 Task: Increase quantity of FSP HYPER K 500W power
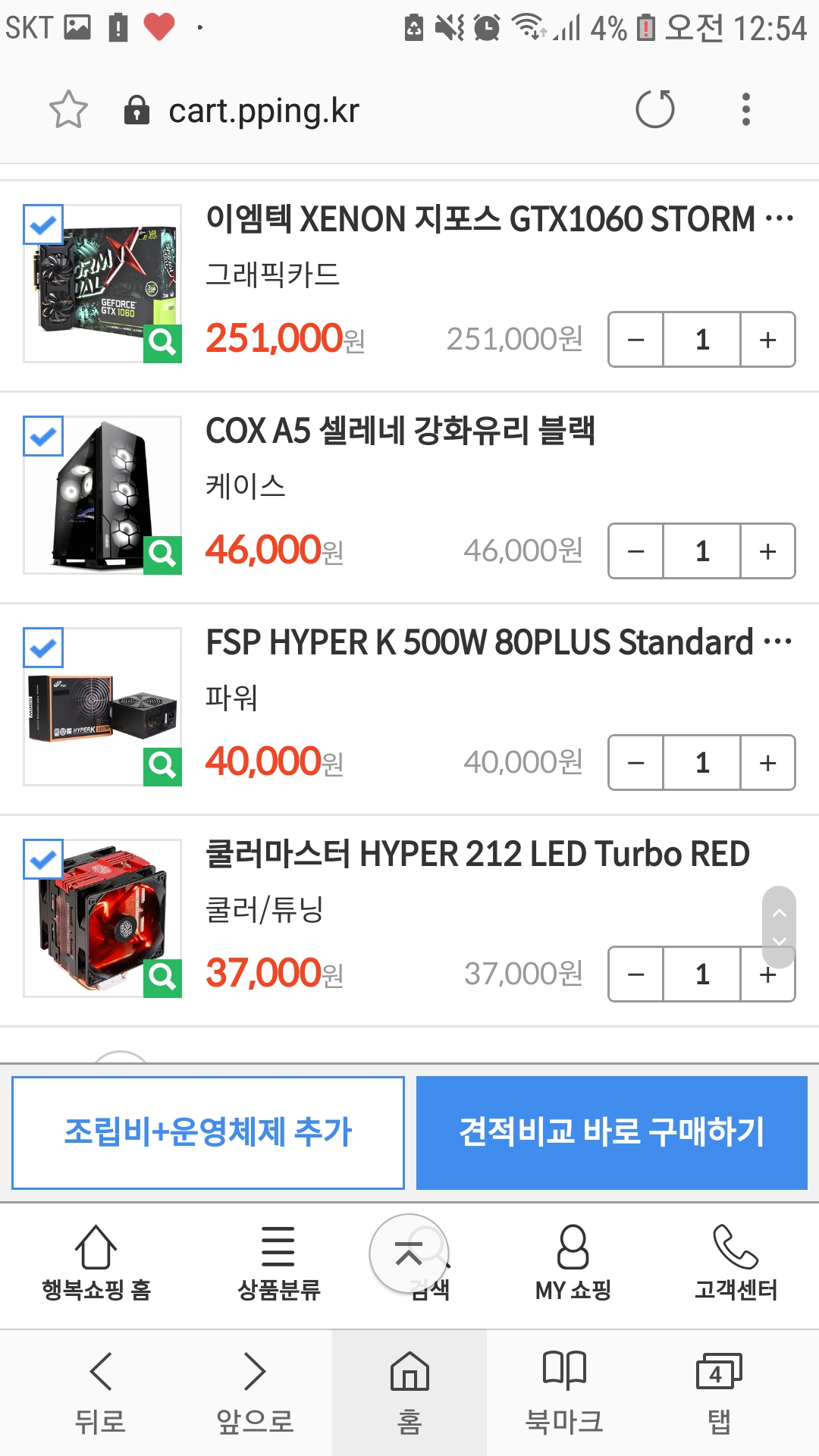767,763
